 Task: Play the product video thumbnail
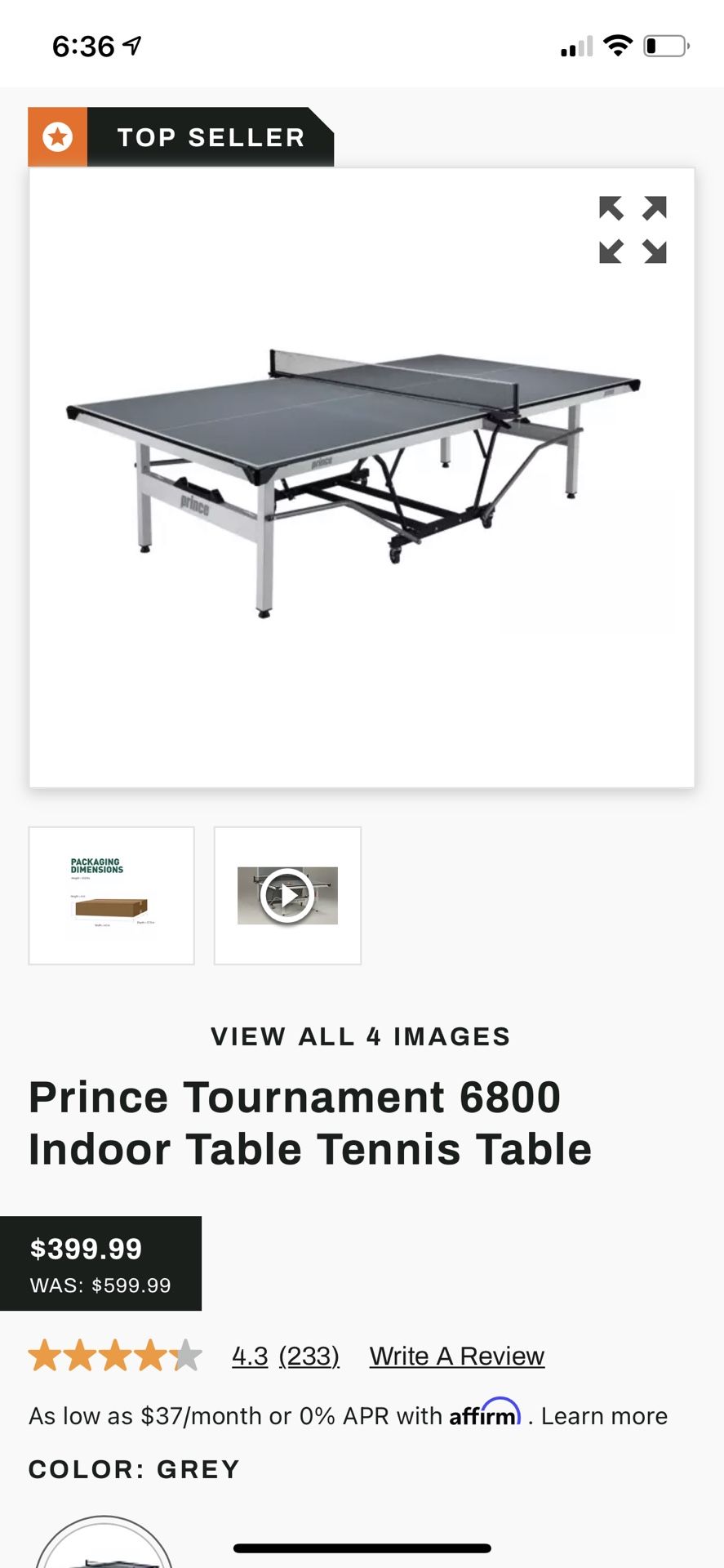pos(287,895)
